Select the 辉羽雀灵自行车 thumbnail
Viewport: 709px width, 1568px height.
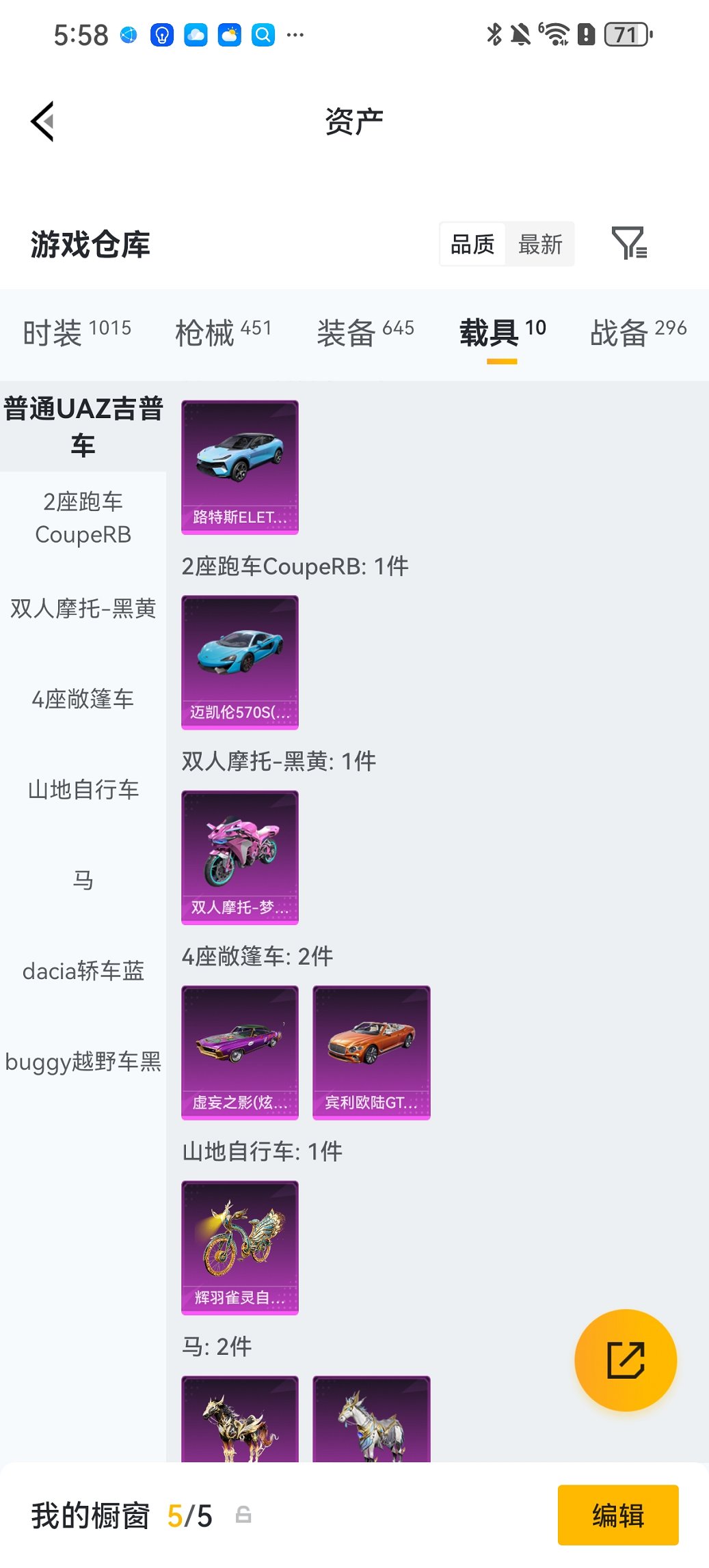[x=239, y=1246]
